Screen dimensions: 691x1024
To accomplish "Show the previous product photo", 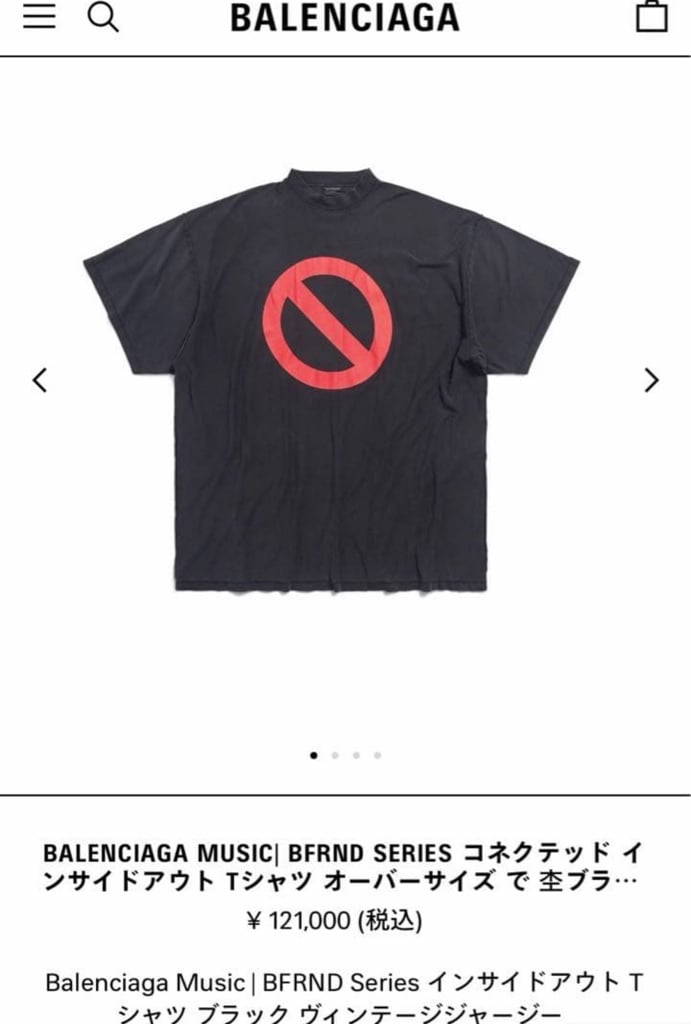I will (x=40, y=380).
